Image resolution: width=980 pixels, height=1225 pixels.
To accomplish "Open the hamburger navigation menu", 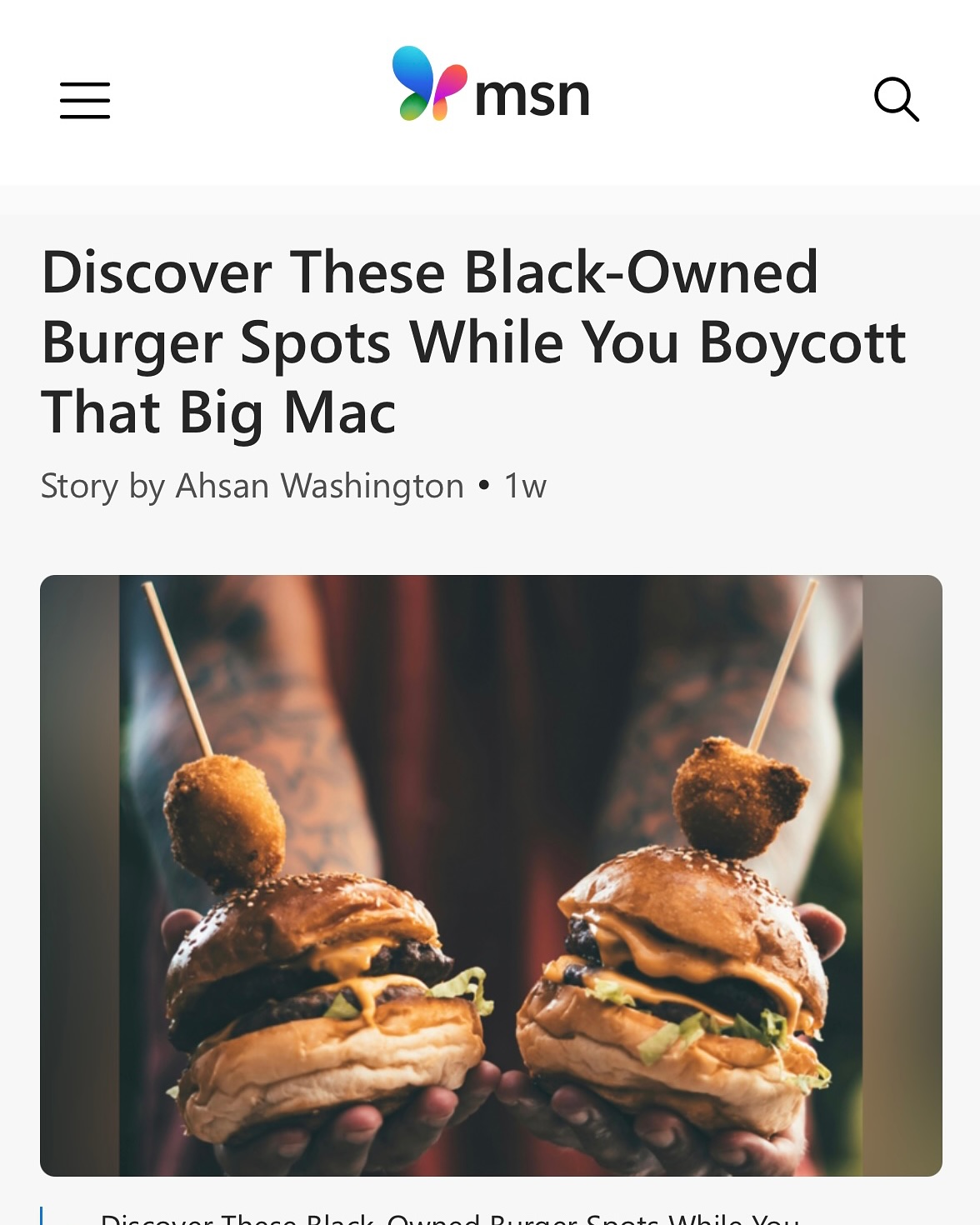I will click(x=85, y=100).
